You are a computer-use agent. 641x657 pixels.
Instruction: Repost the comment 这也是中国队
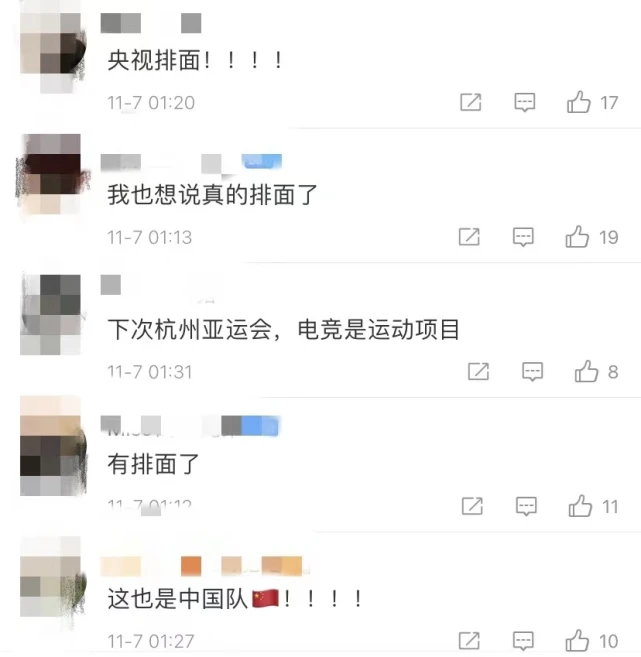(x=469, y=641)
